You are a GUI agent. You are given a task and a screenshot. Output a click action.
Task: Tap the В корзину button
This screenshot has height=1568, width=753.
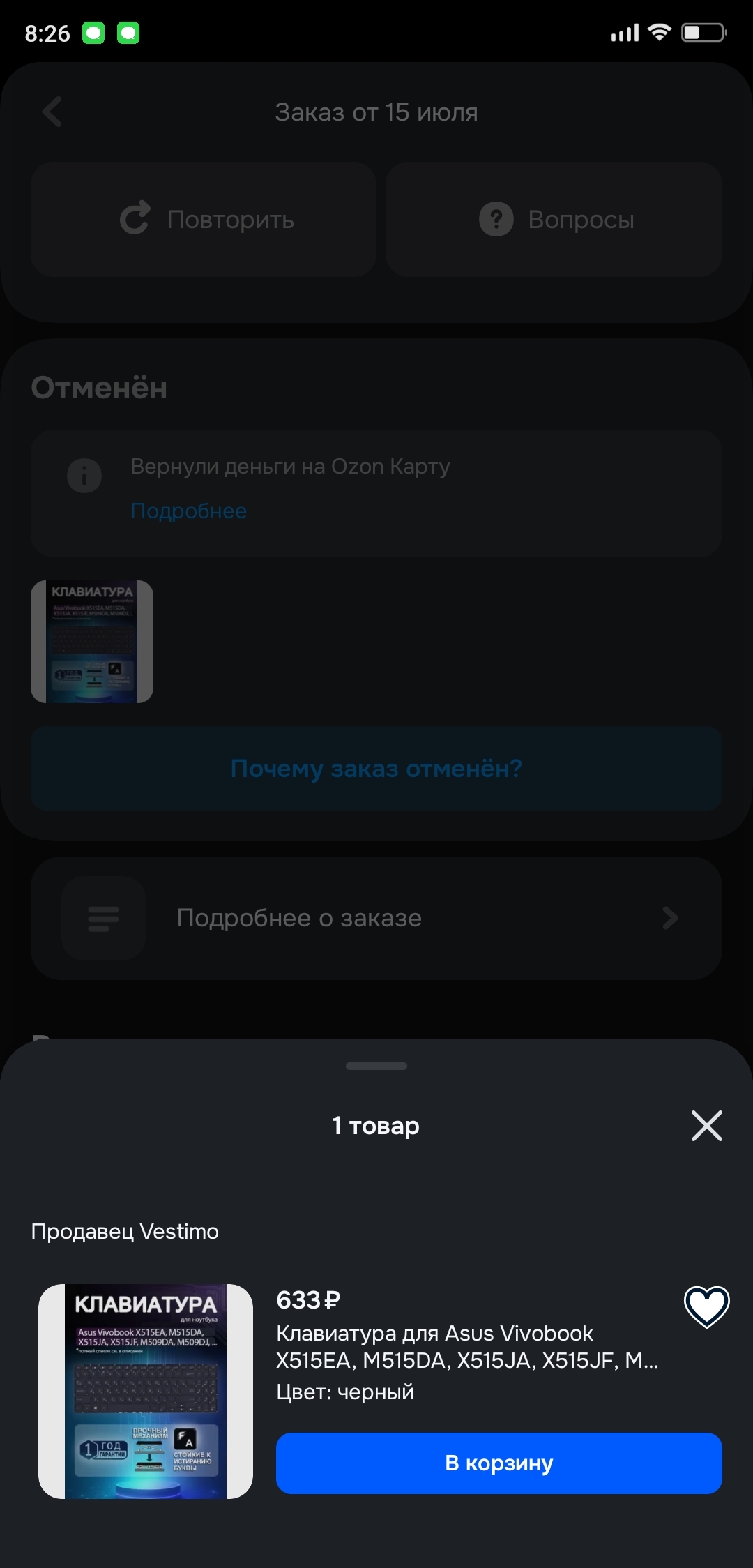click(x=499, y=1463)
